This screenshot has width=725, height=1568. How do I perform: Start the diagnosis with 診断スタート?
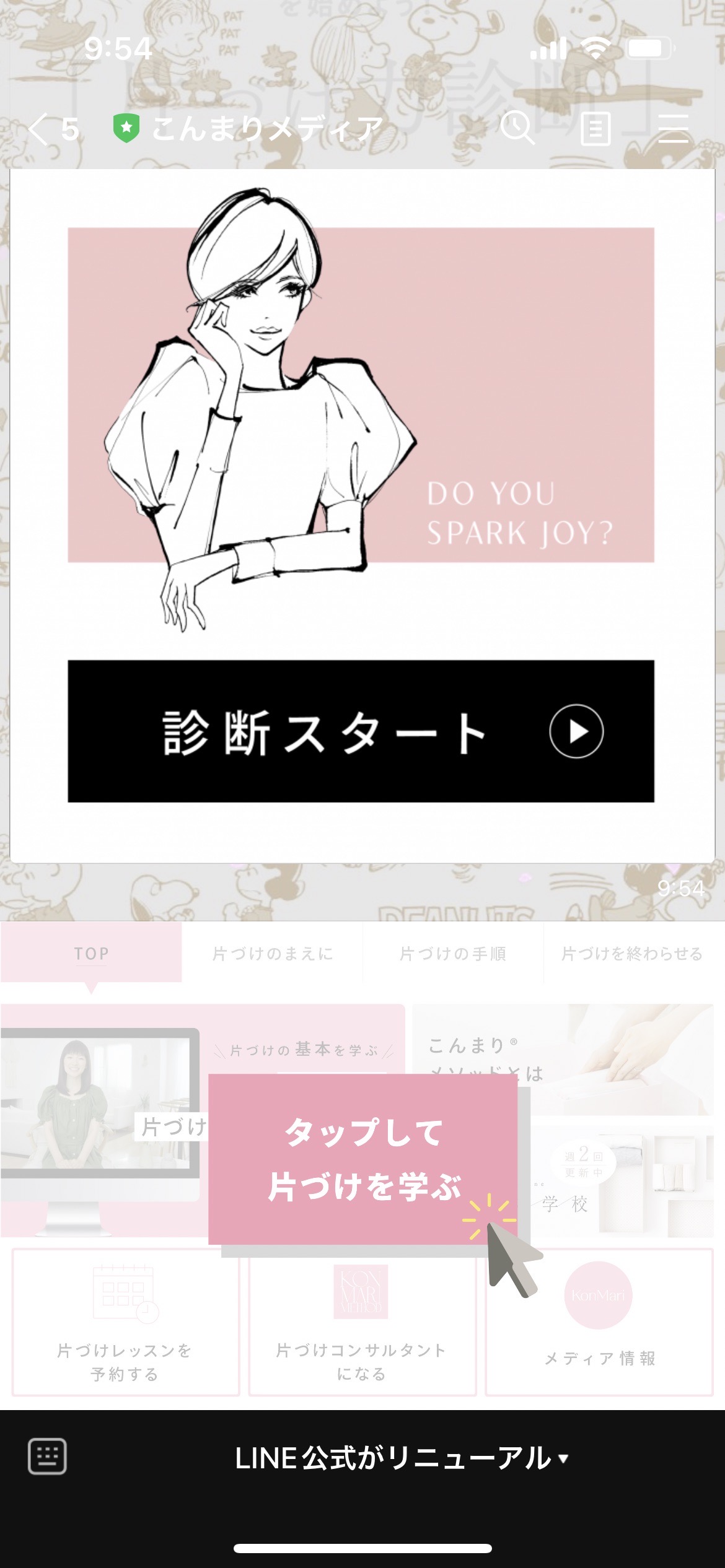361,731
